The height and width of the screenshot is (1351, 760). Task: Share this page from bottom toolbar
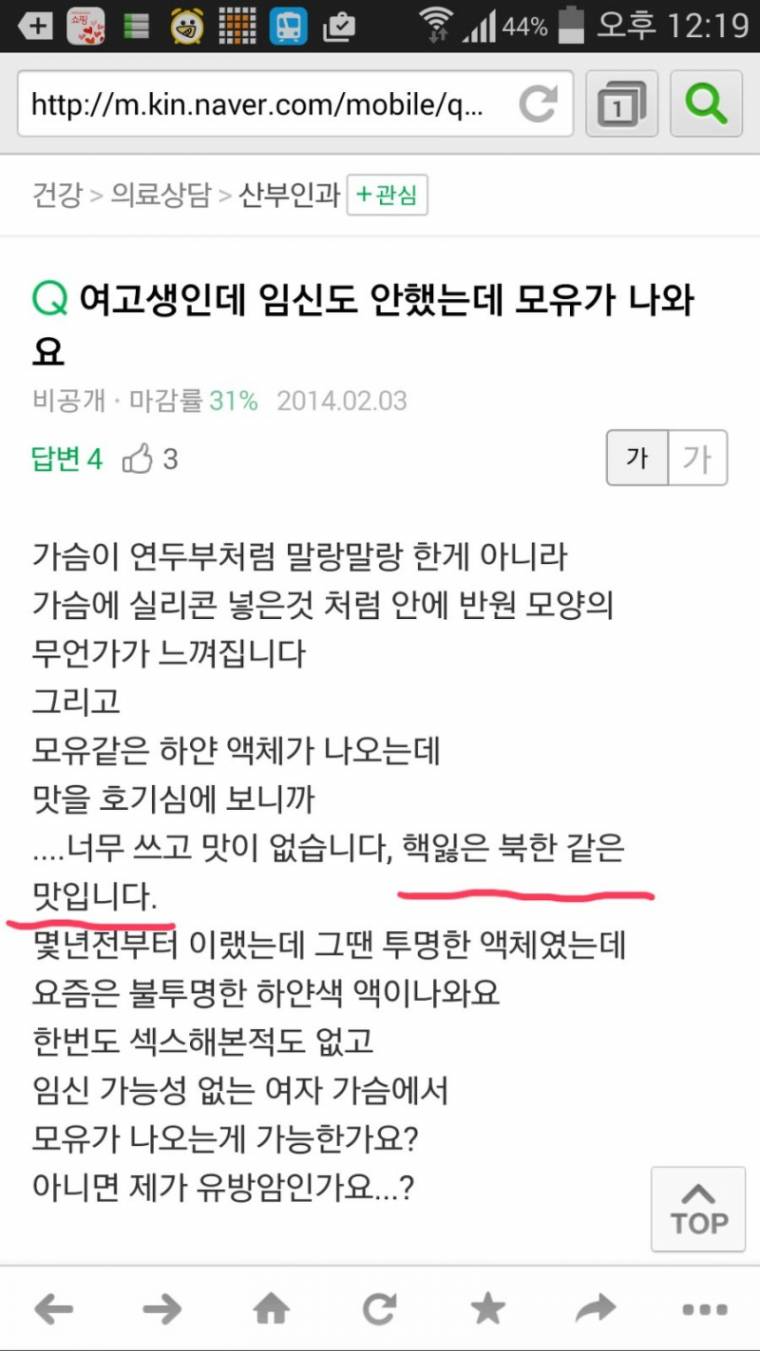click(x=596, y=1308)
